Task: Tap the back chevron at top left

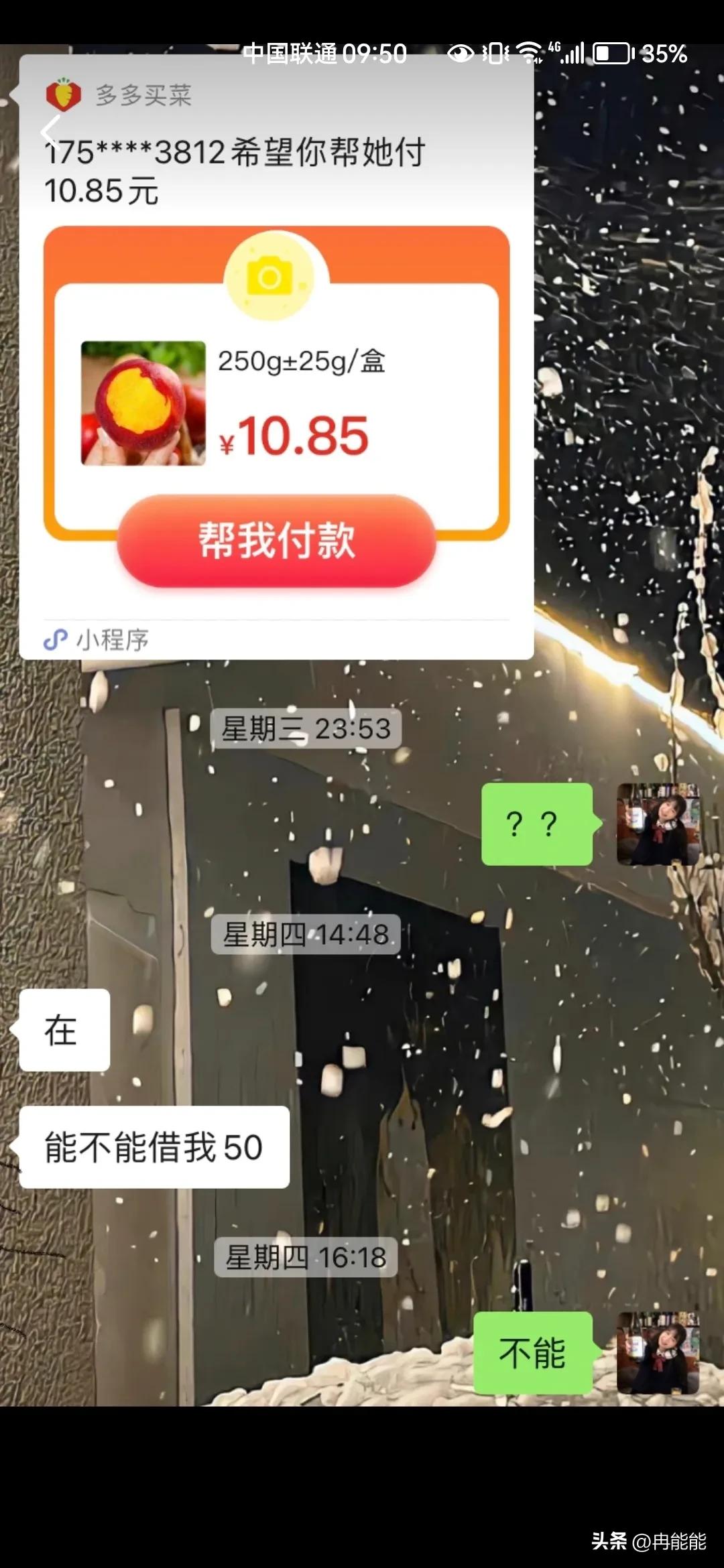Action: [x=48, y=131]
